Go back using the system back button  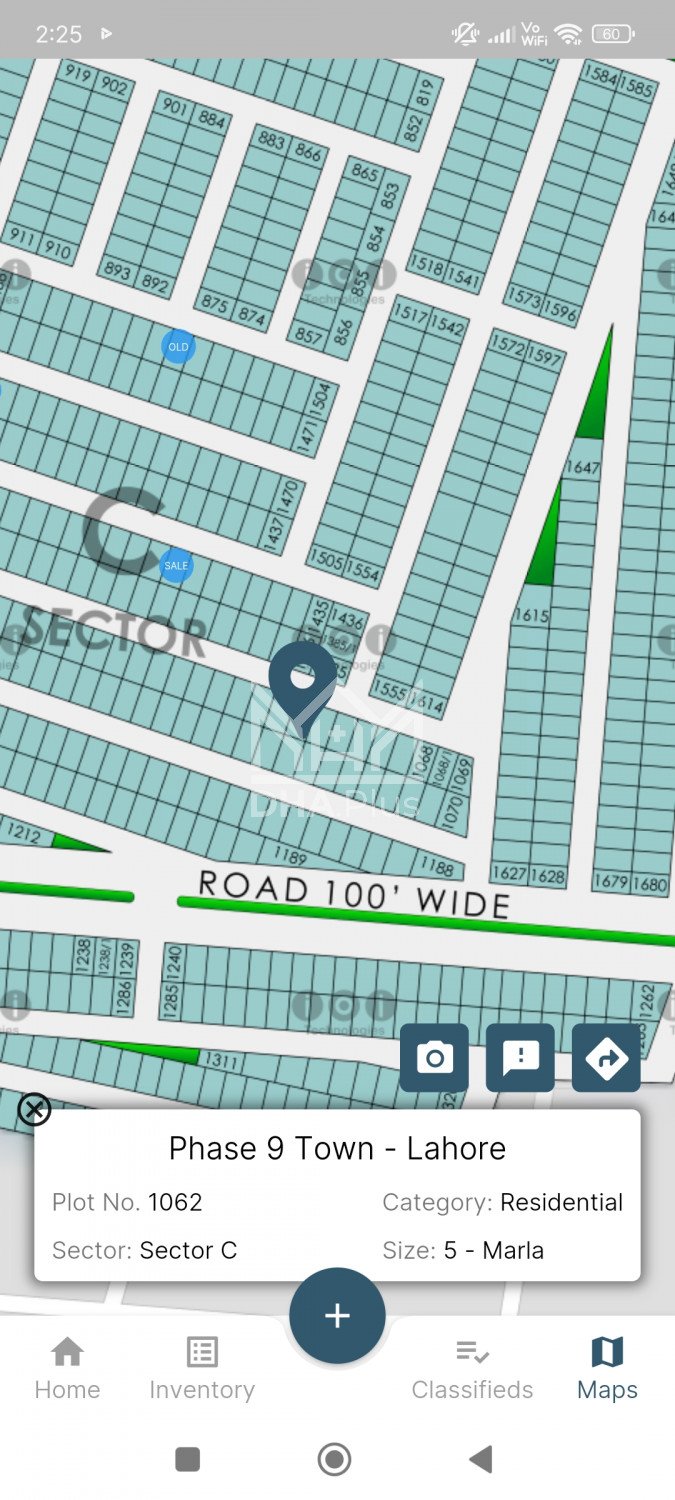click(481, 1459)
